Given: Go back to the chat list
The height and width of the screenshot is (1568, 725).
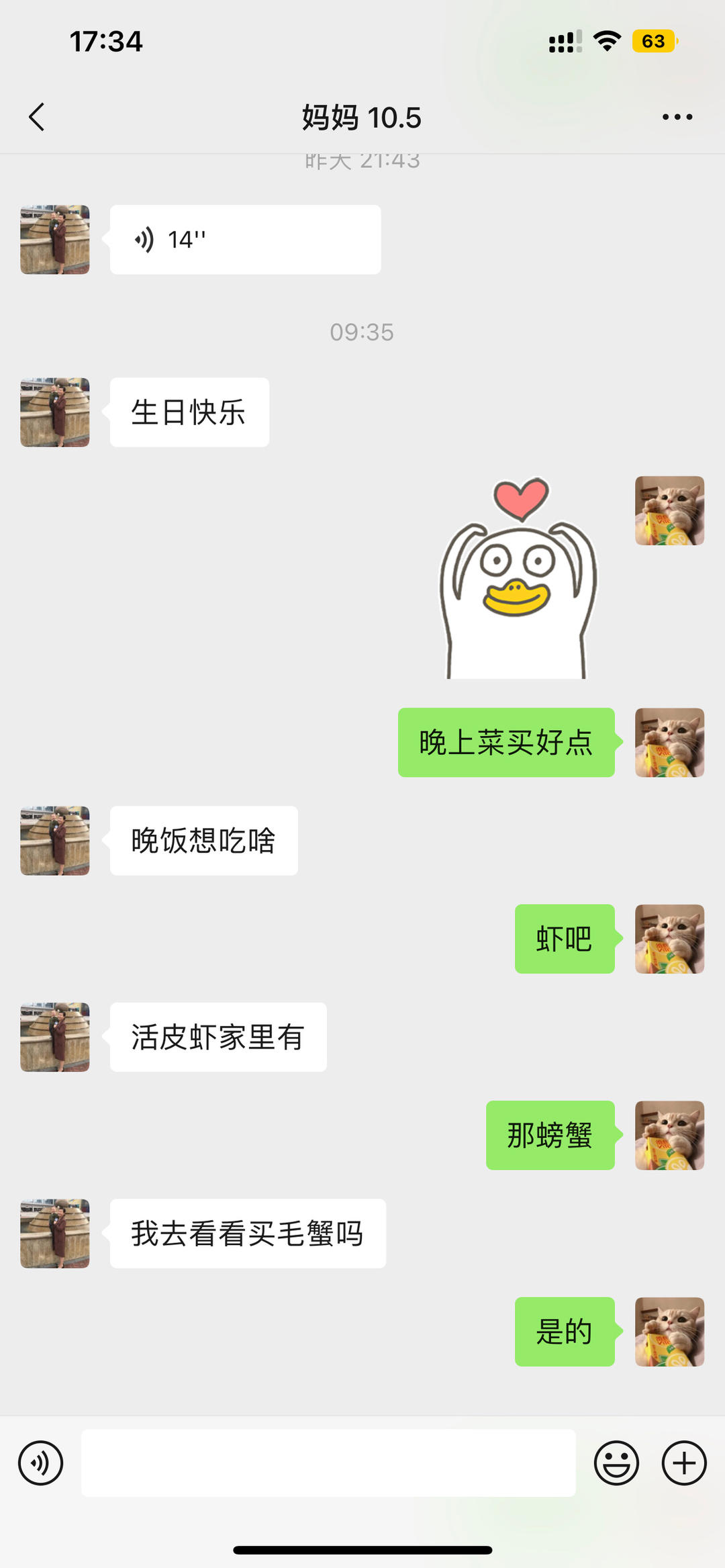Looking at the screenshot, I should [x=37, y=117].
